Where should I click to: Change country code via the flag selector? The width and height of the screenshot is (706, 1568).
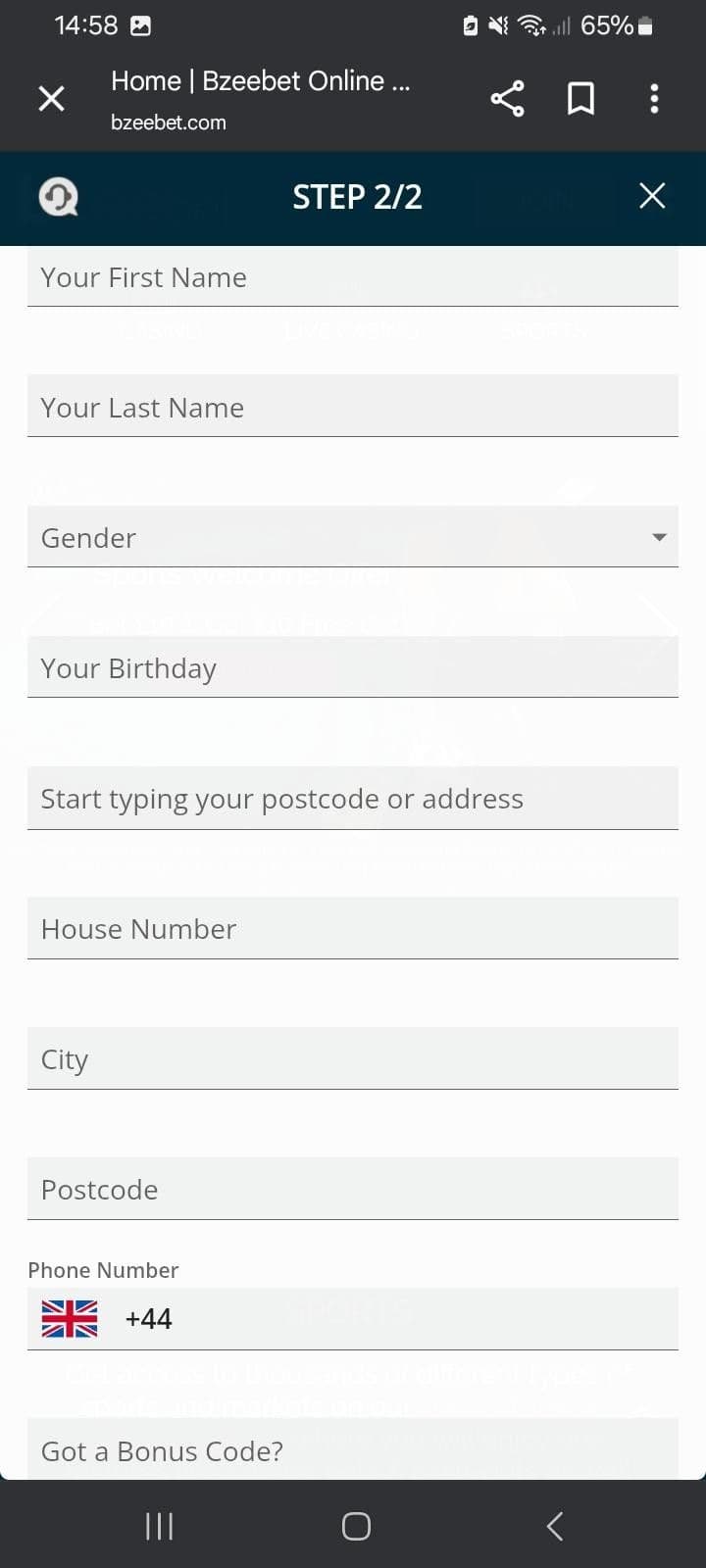(x=69, y=1318)
